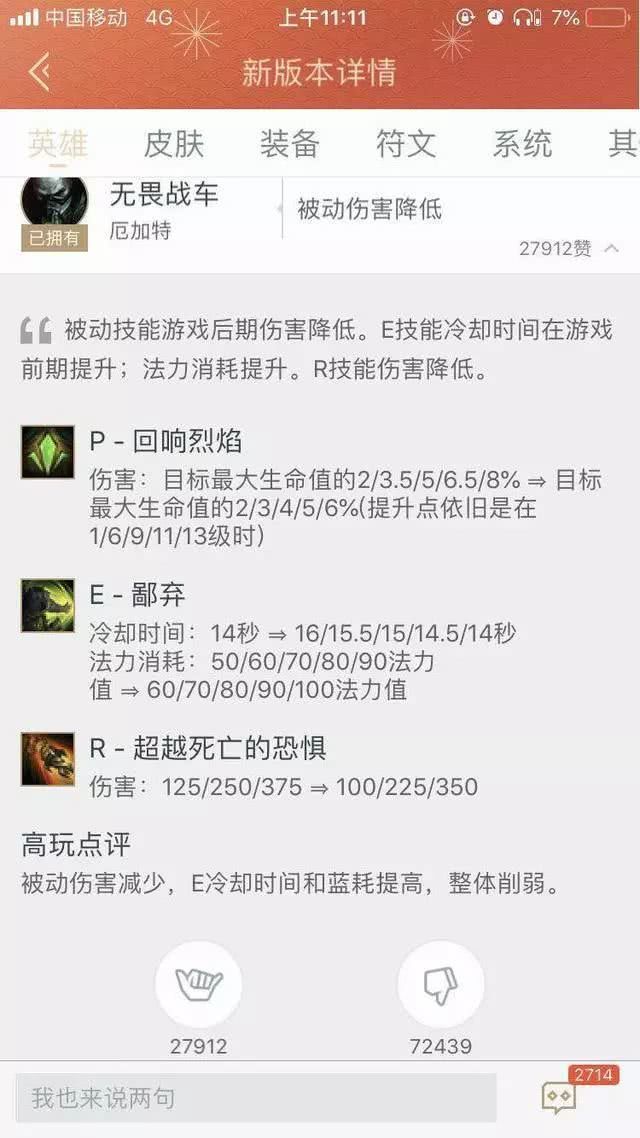Open the 符文 tab
The width and height of the screenshot is (640, 1138).
pyautogui.click(x=406, y=143)
